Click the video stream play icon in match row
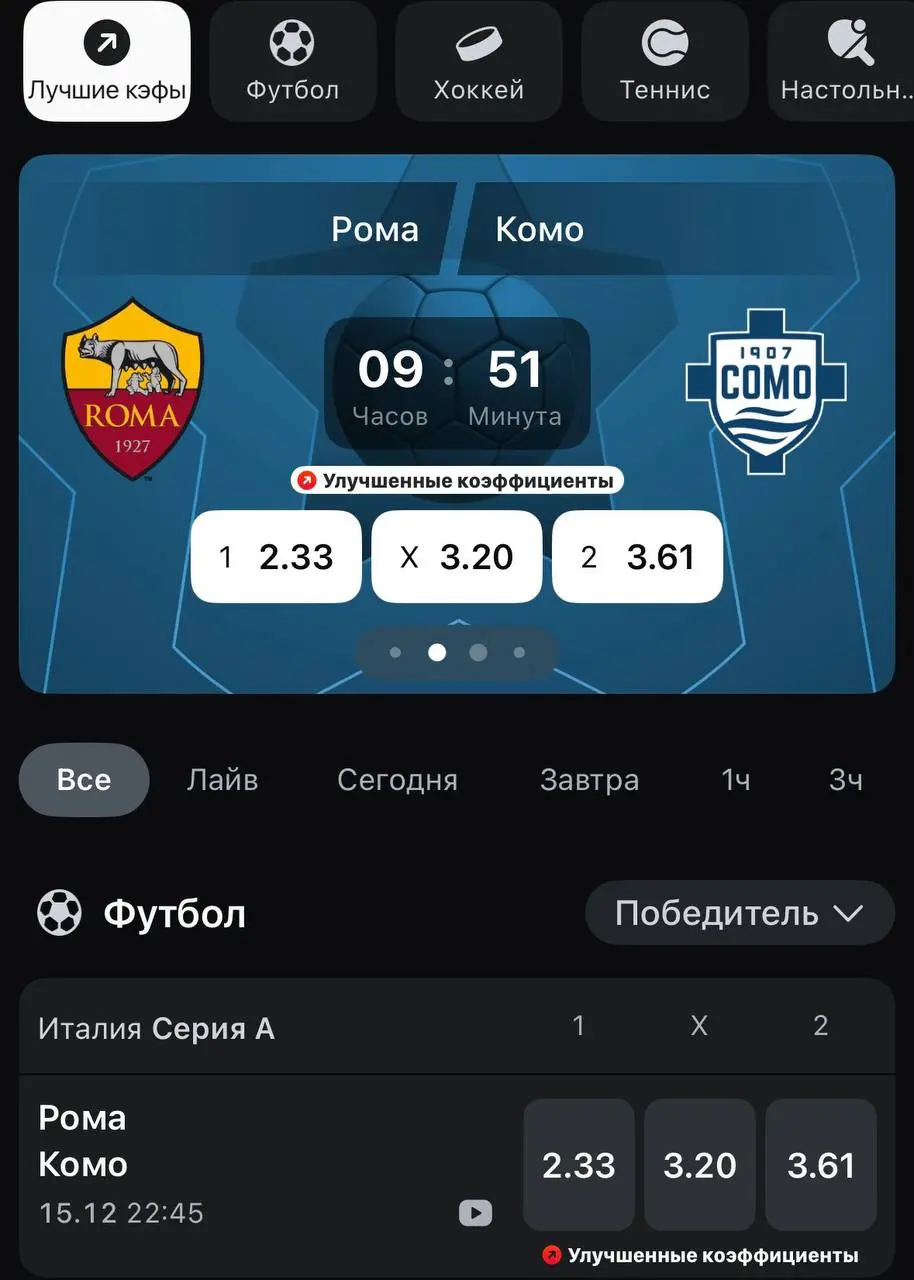This screenshot has height=1280, width=914. pyautogui.click(x=476, y=1213)
